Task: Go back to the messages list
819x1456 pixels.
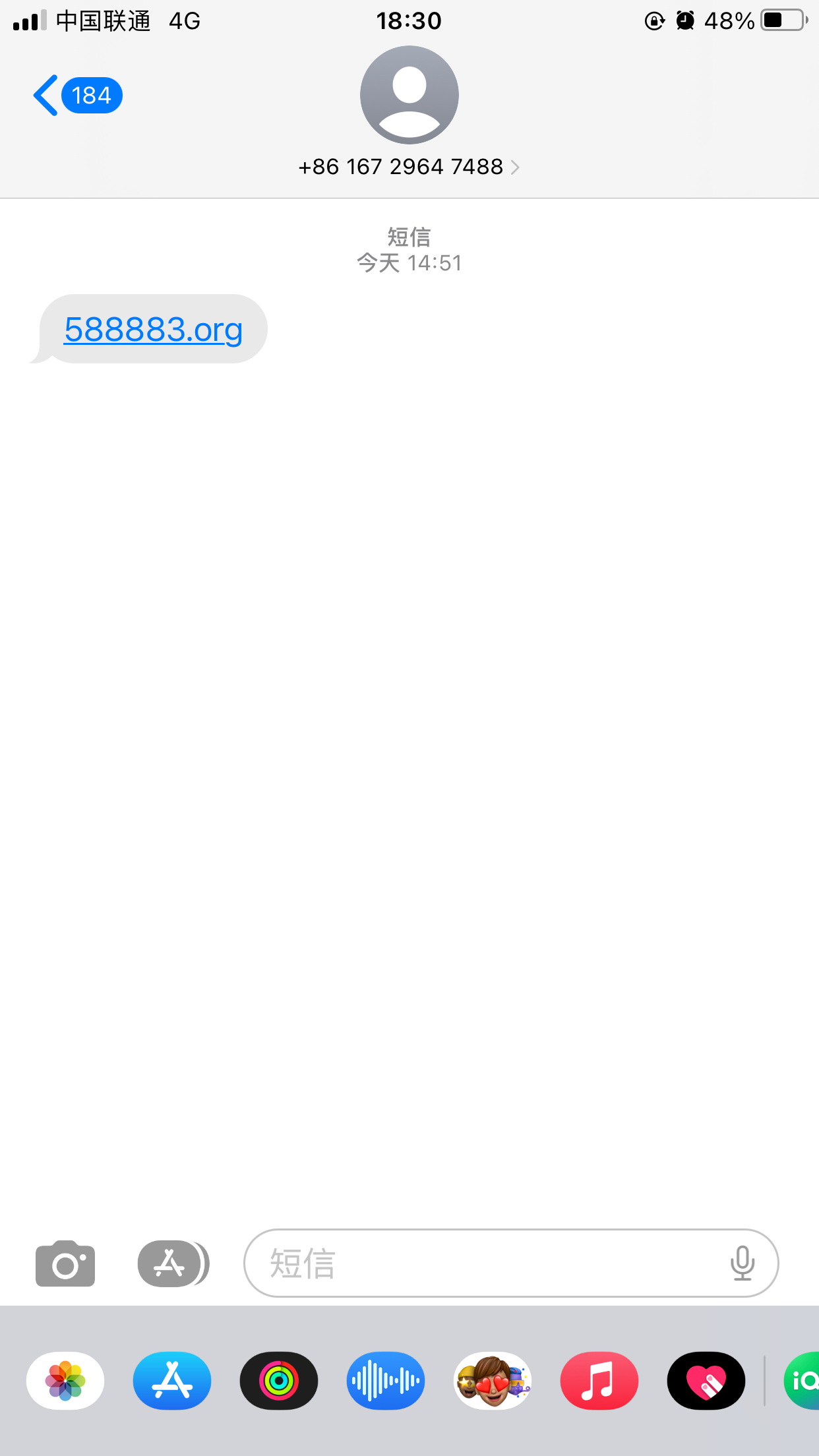Action: (46, 96)
